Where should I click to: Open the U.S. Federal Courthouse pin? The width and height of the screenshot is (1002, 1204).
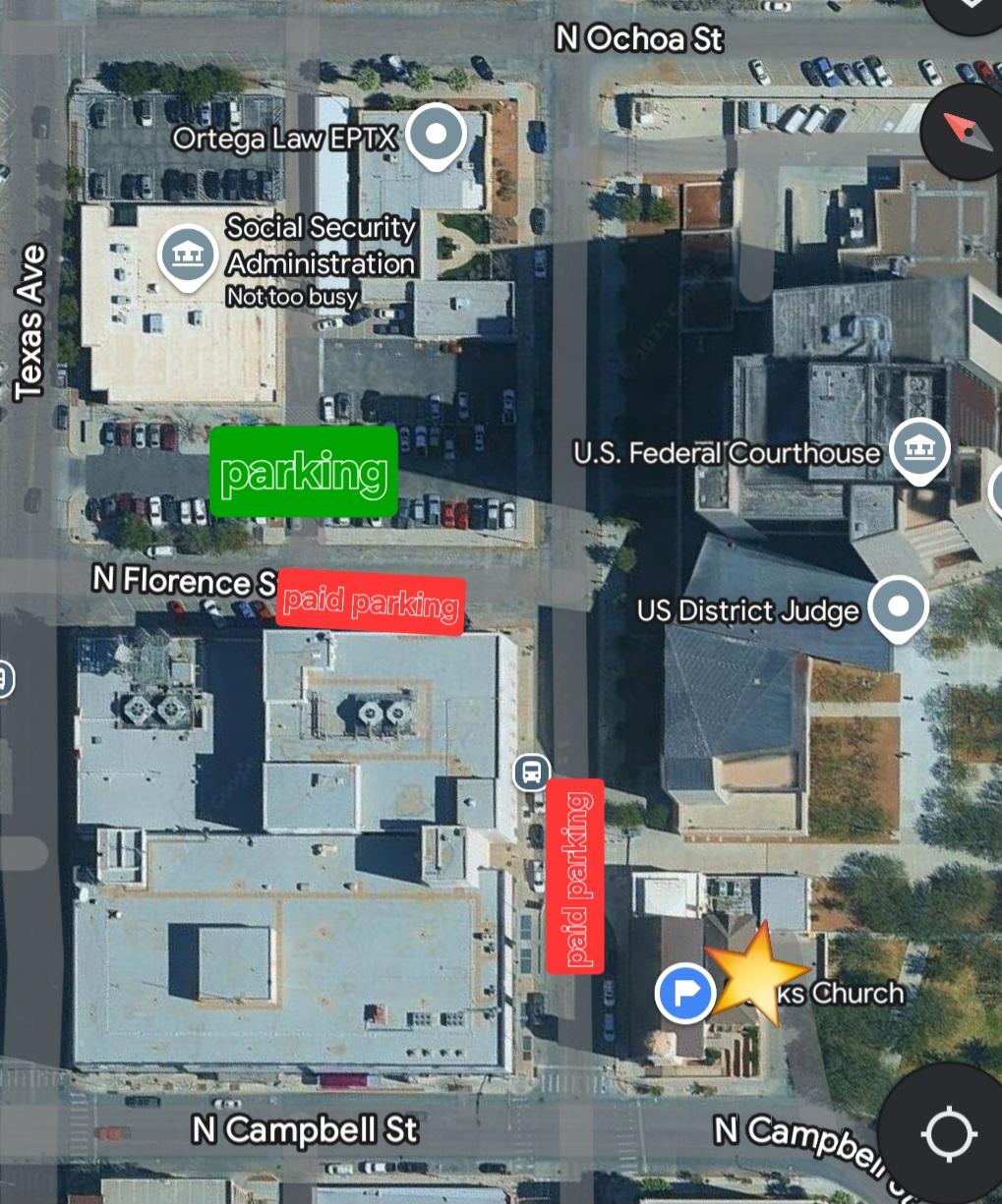[x=919, y=448]
